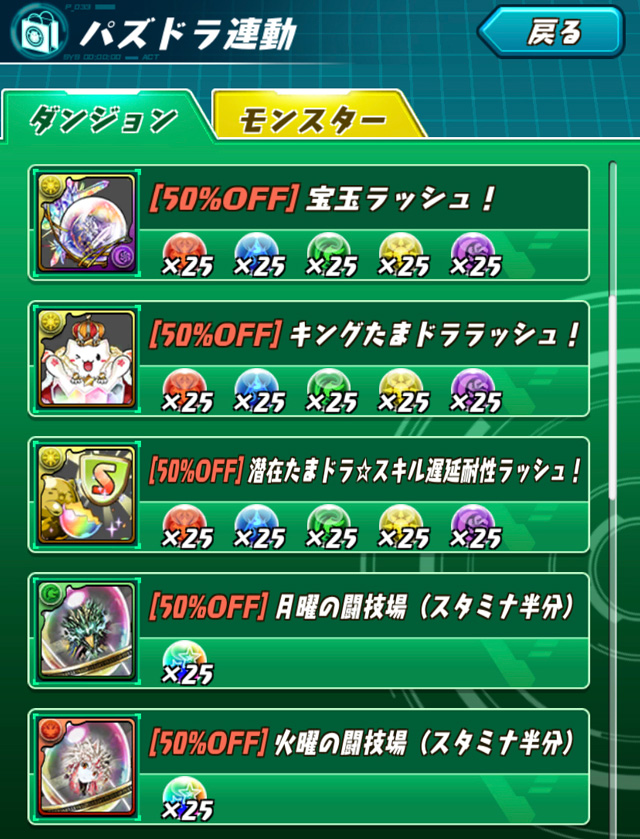Open 月曜の闘技場 (スタミナ半分)
This screenshot has height=839, width=640.
click(x=309, y=631)
